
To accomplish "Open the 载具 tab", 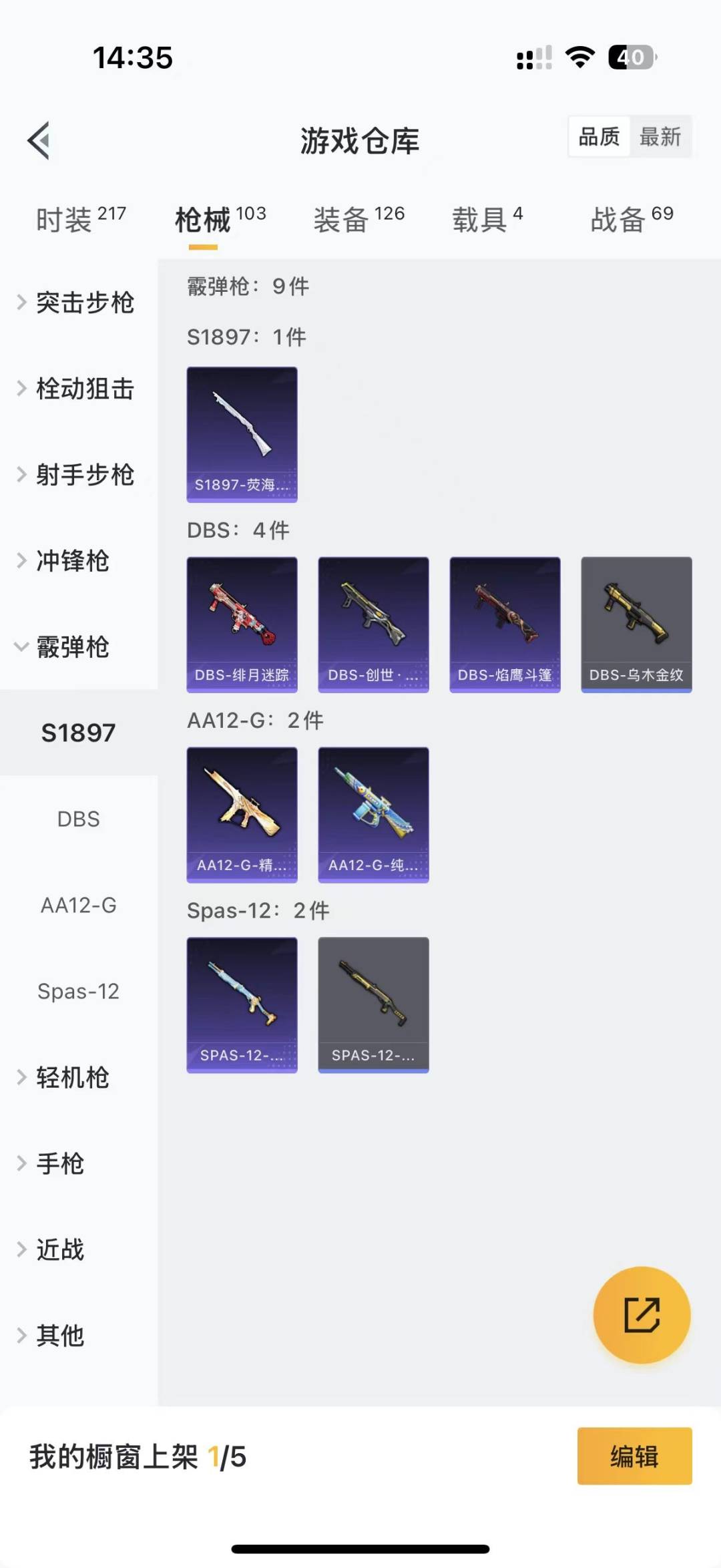I will tap(487, 219).
